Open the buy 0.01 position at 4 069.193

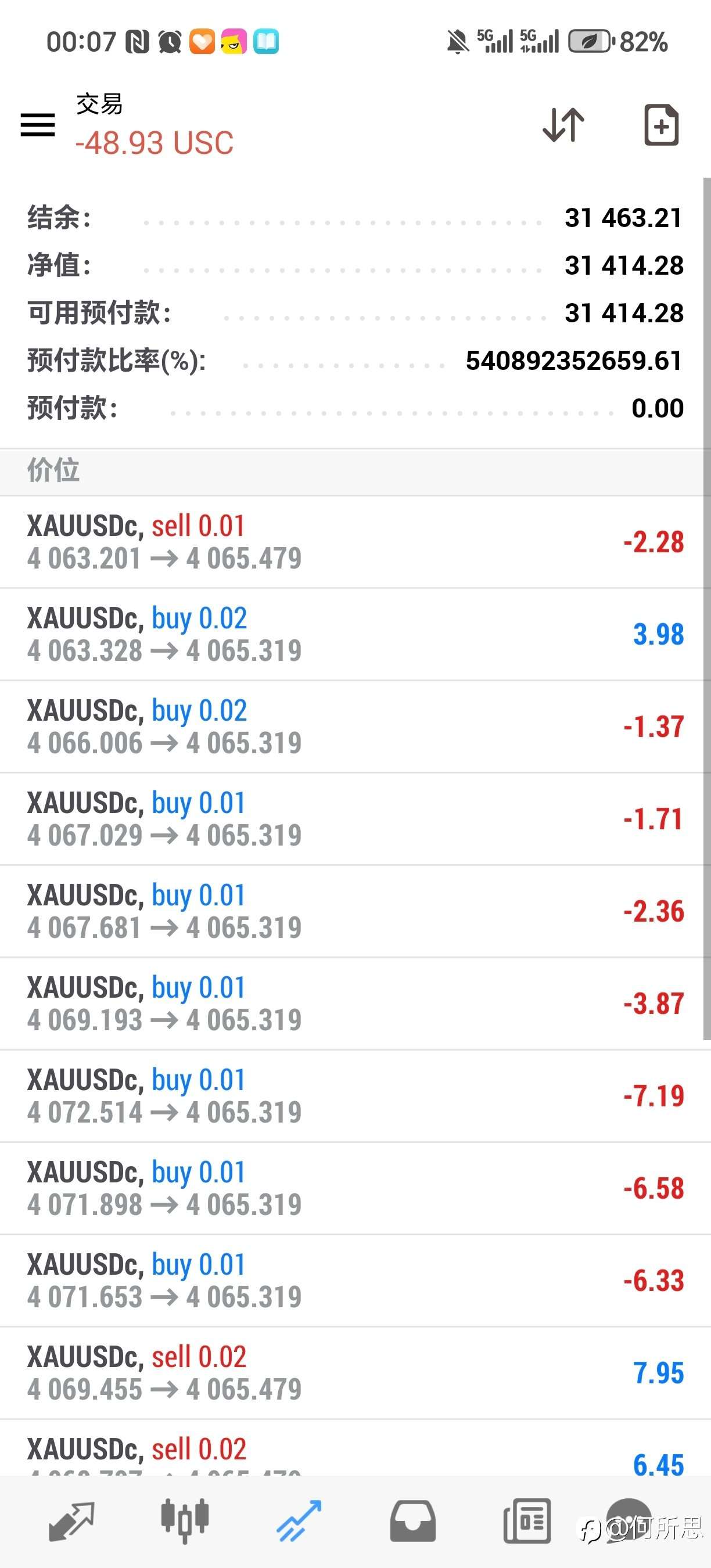click(355, 1004)
